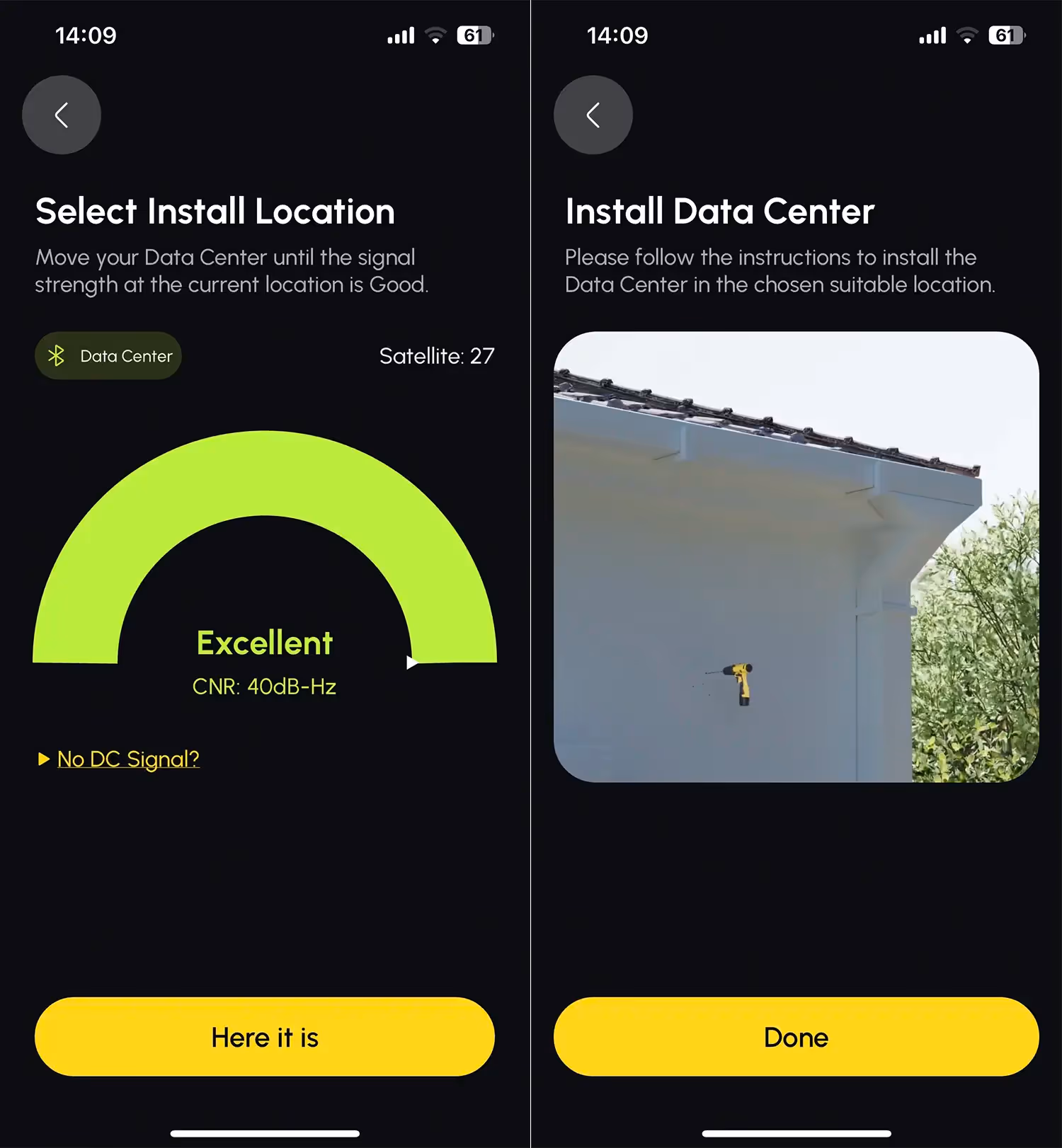This screenshot has height=1148, width=1062.
Task: Tap the Data Center Bluetooth chip
Action: (x=108, y=355)
